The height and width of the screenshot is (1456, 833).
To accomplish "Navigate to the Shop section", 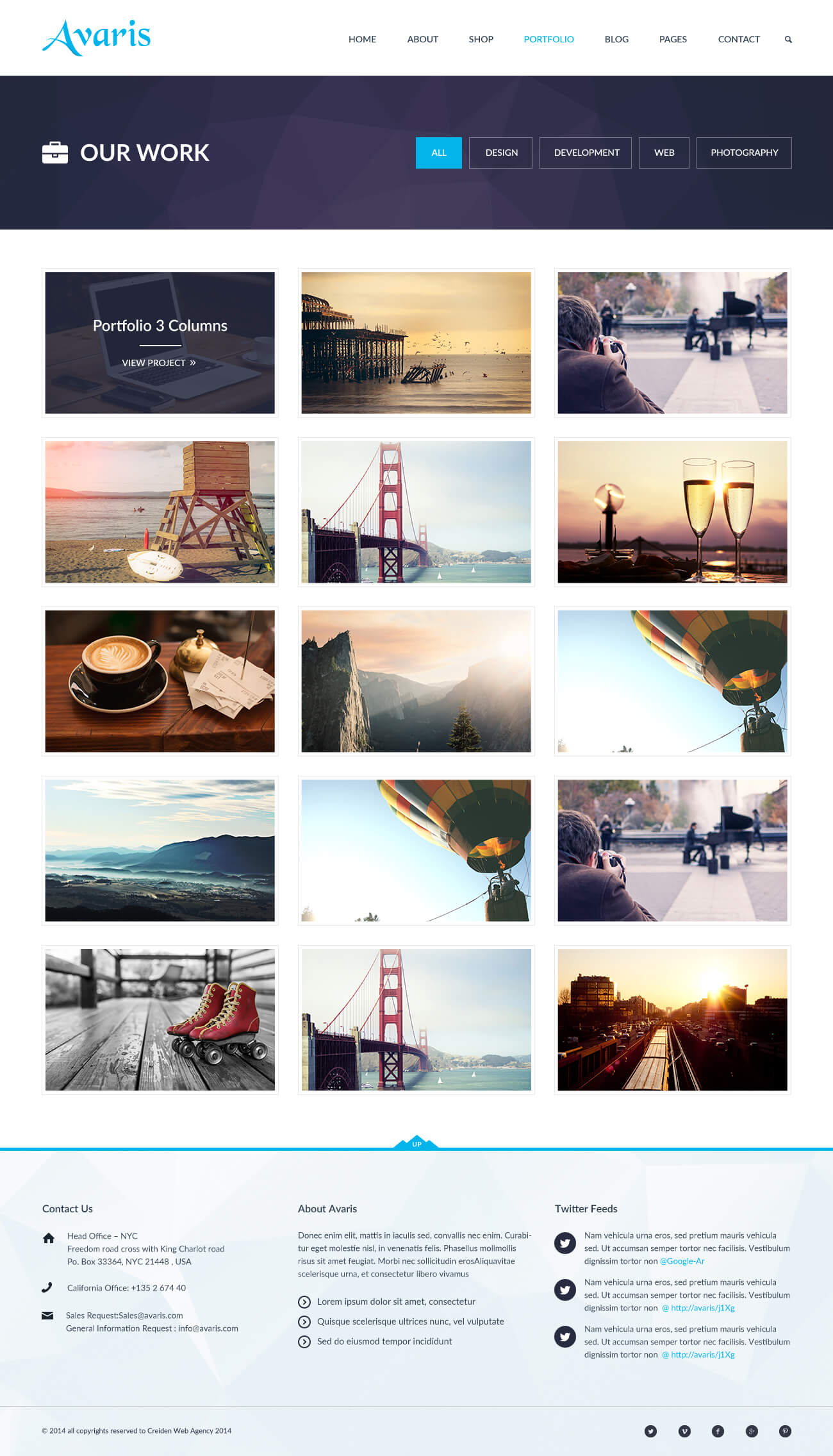I will click(481, 39).
